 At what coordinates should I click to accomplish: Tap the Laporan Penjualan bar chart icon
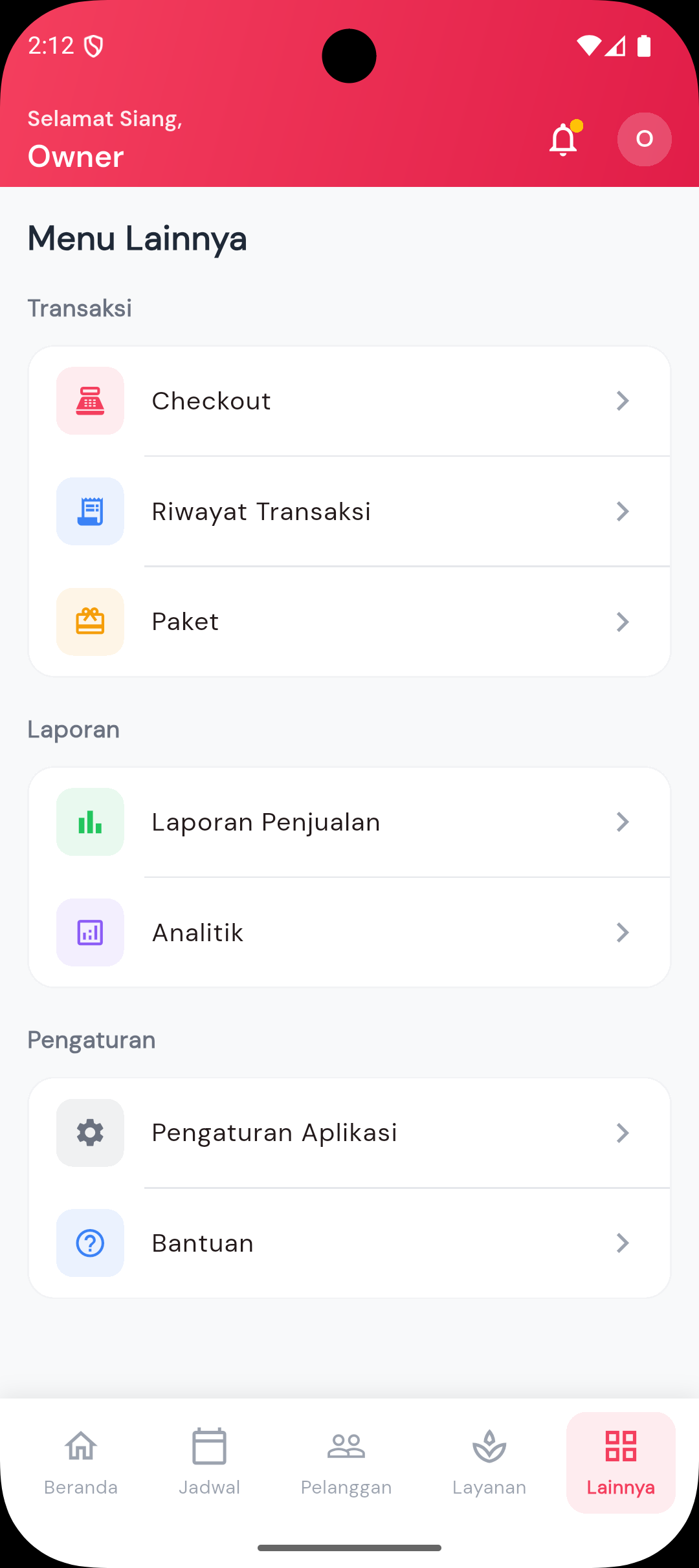[89, 822]
